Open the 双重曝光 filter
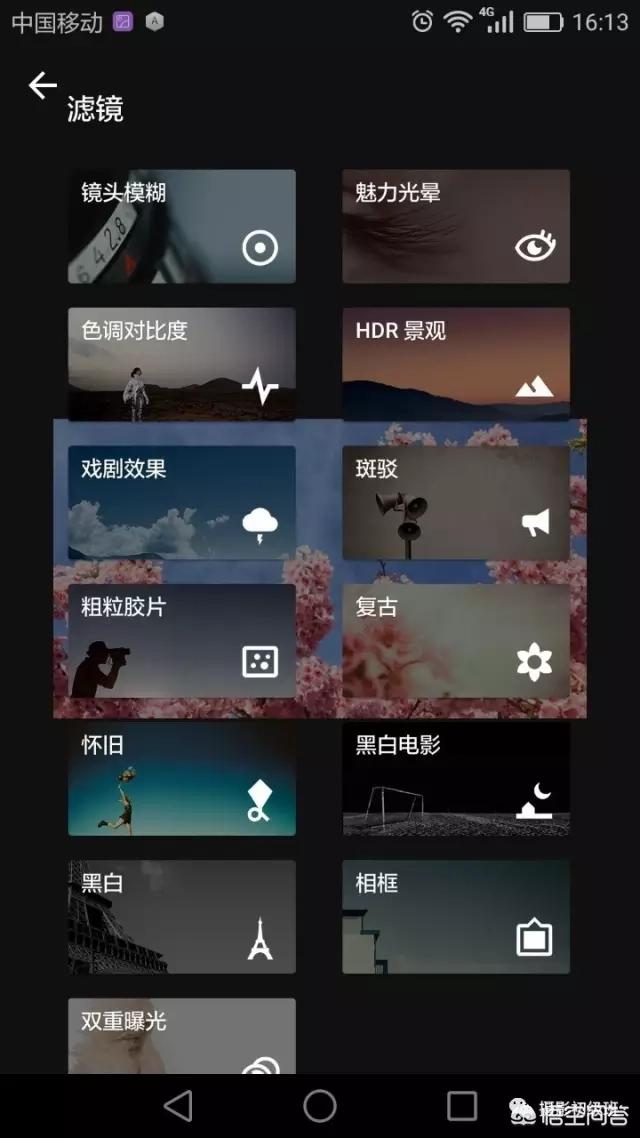This screenshot has width=640, height=1138. pyautogui.click(x=182, y=1036)
